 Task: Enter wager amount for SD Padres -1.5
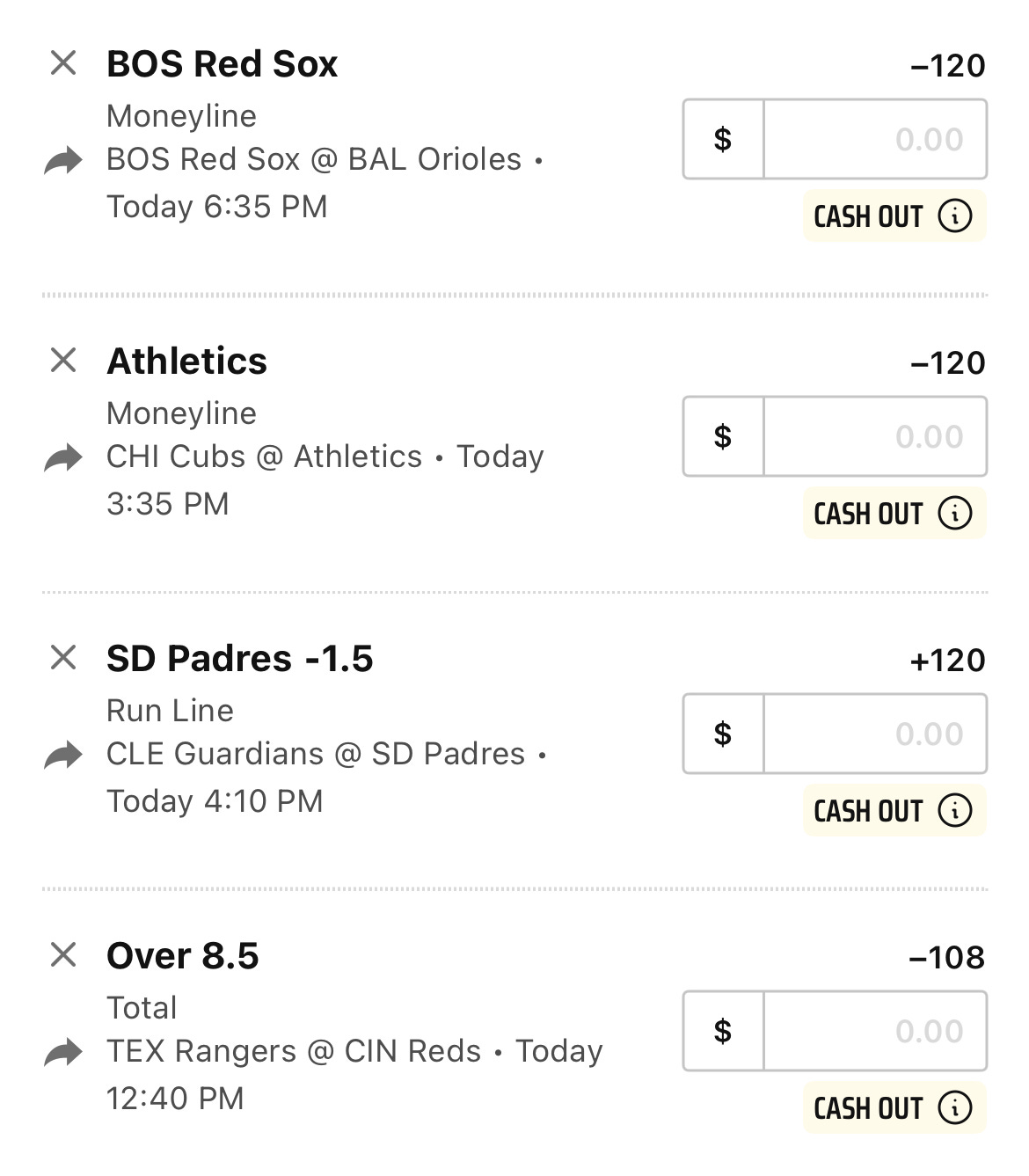pyautogui.click(x=874, y=734)
